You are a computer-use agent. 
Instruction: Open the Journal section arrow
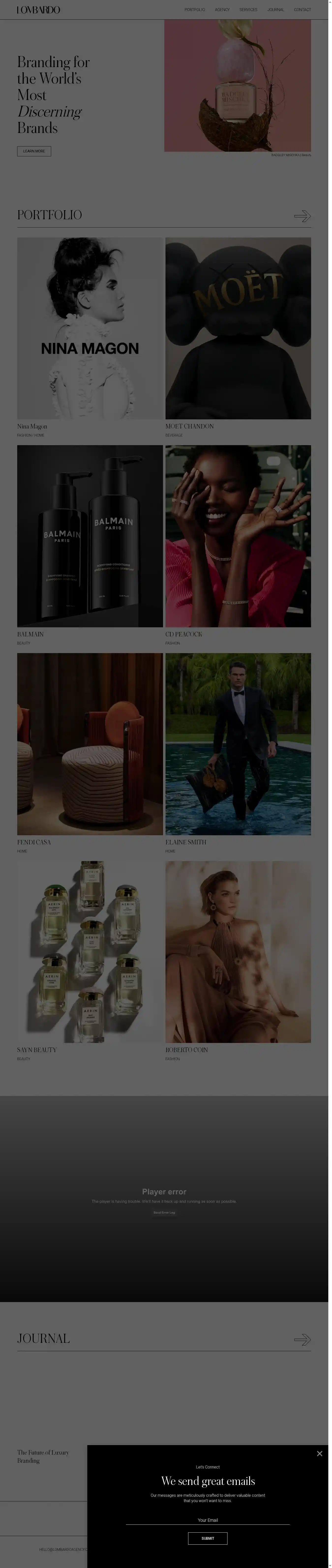[x=303, y=1340]
